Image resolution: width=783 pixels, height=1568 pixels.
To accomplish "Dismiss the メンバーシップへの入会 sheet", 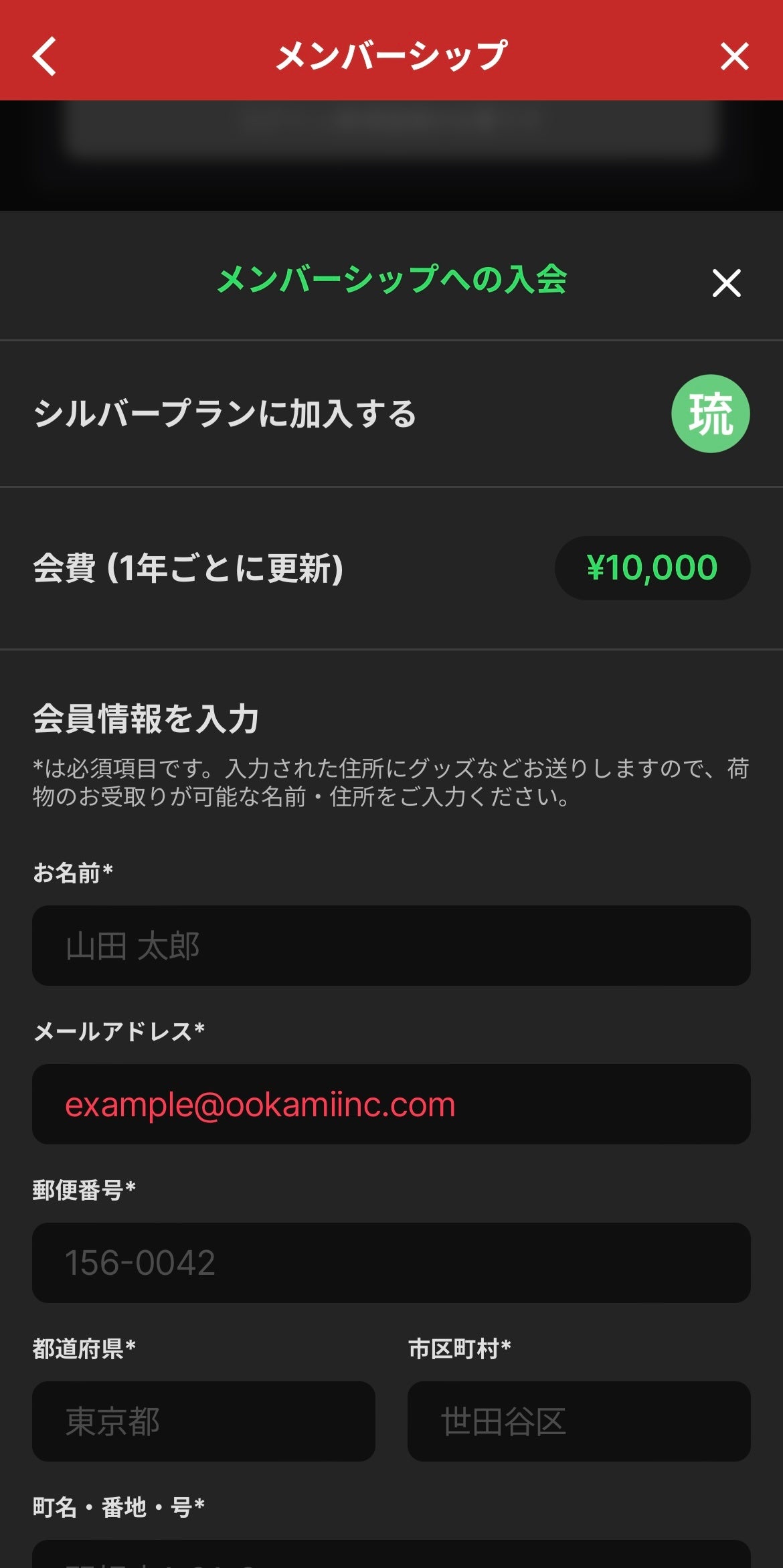I will point(726,283).
